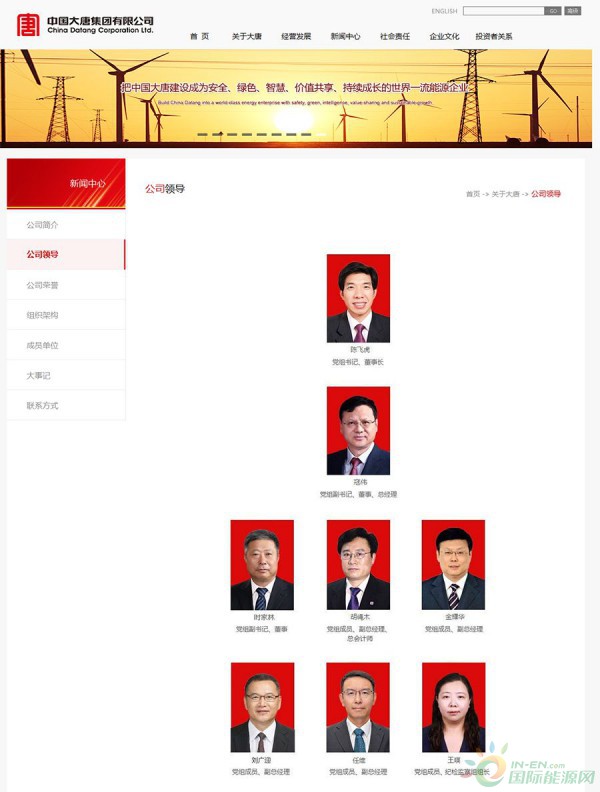
Task: Open 新闻中心 in the top navigation
Action: pos(346,36)
